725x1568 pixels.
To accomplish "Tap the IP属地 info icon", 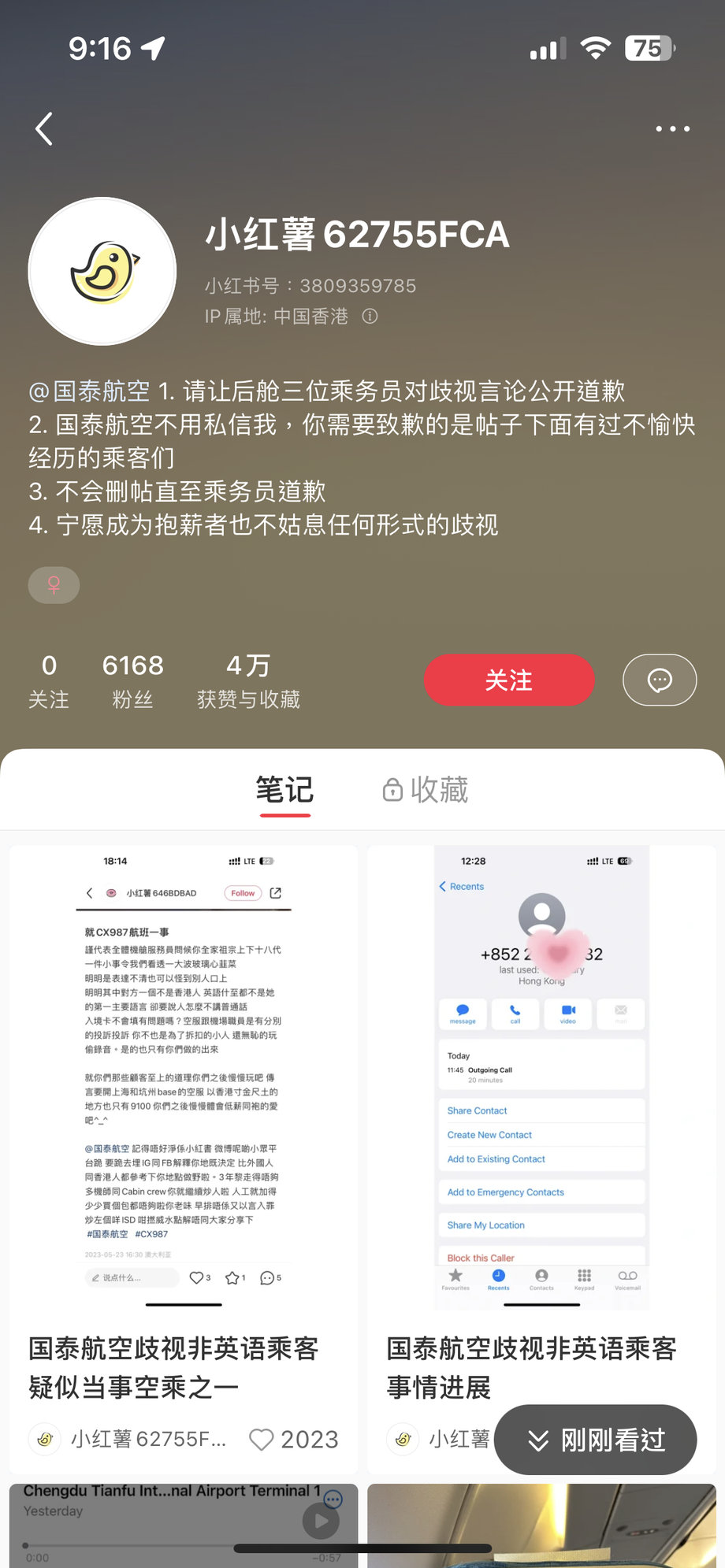I will tap(370, 317).
